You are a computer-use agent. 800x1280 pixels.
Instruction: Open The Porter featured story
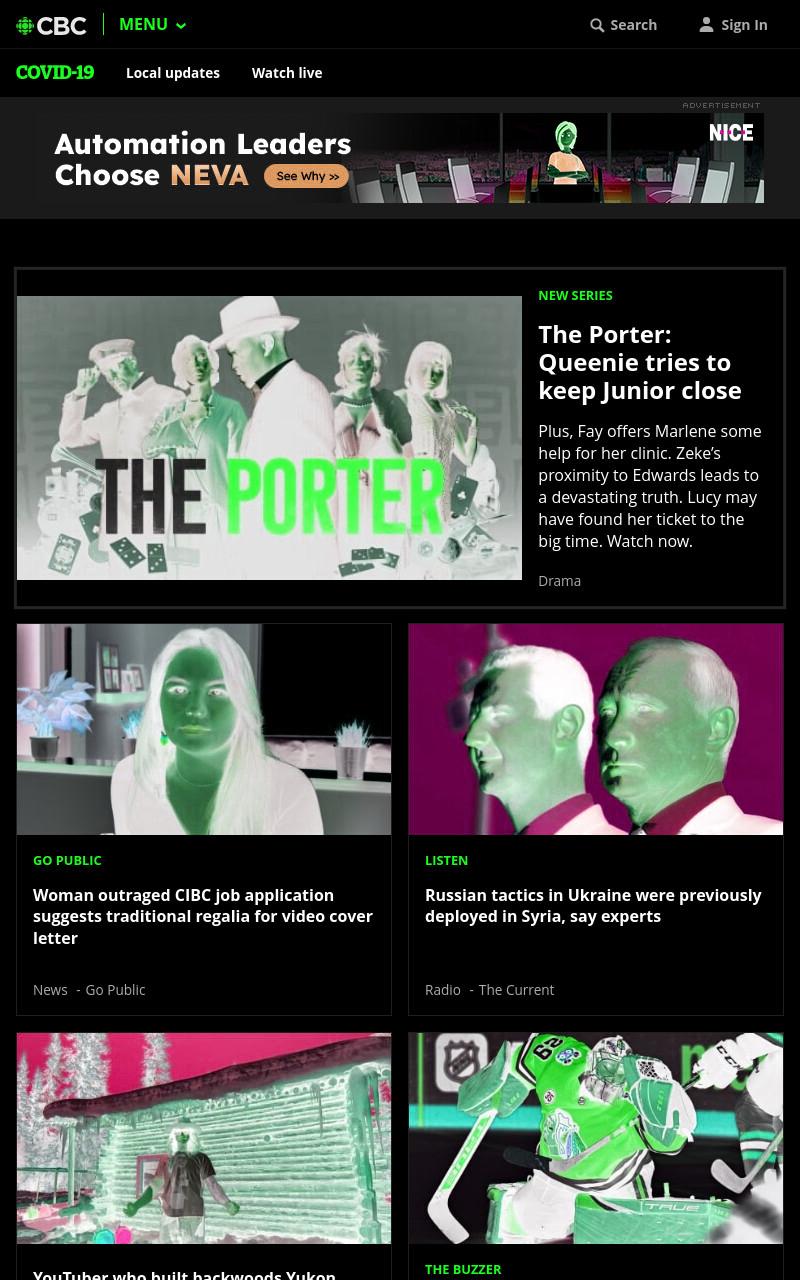tap(640, 362)
